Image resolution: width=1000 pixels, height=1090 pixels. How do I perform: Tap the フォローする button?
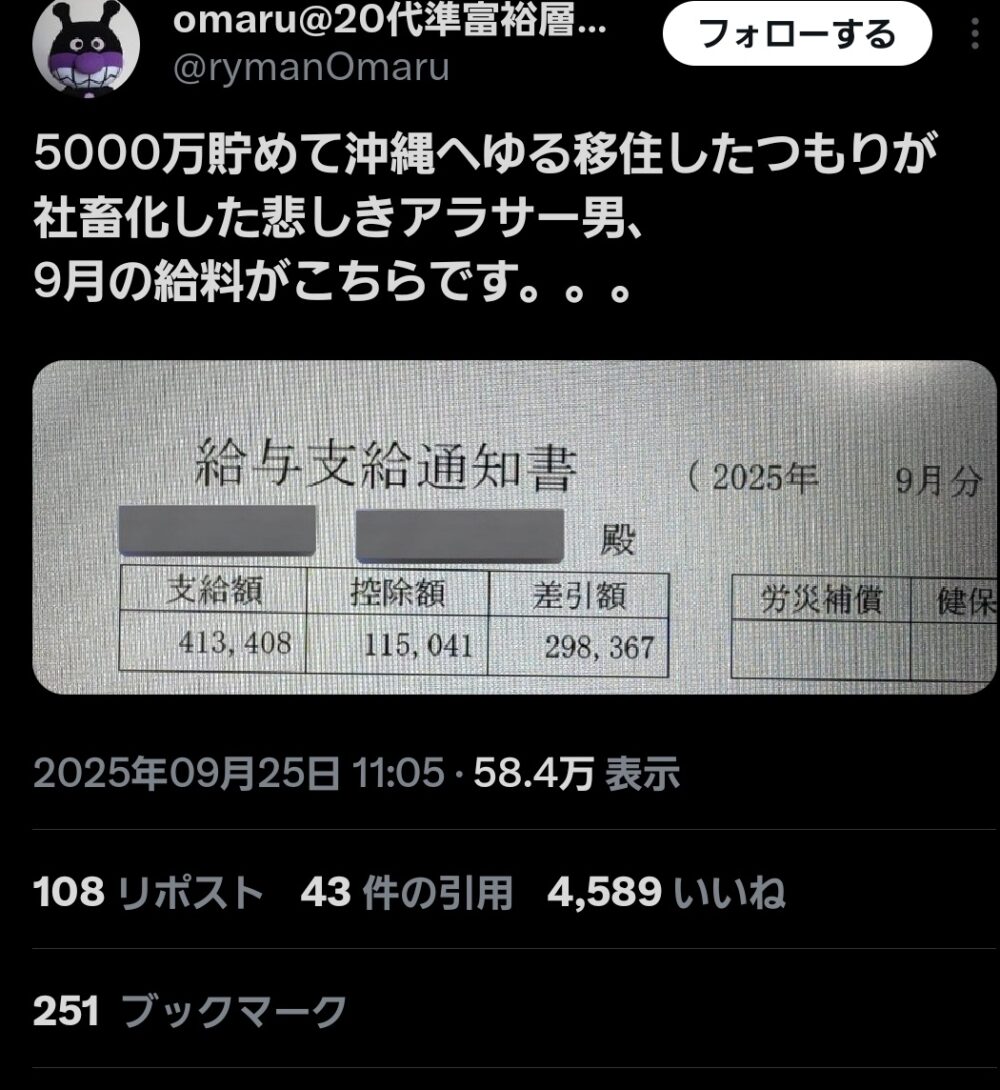click(x=797, y=36)
